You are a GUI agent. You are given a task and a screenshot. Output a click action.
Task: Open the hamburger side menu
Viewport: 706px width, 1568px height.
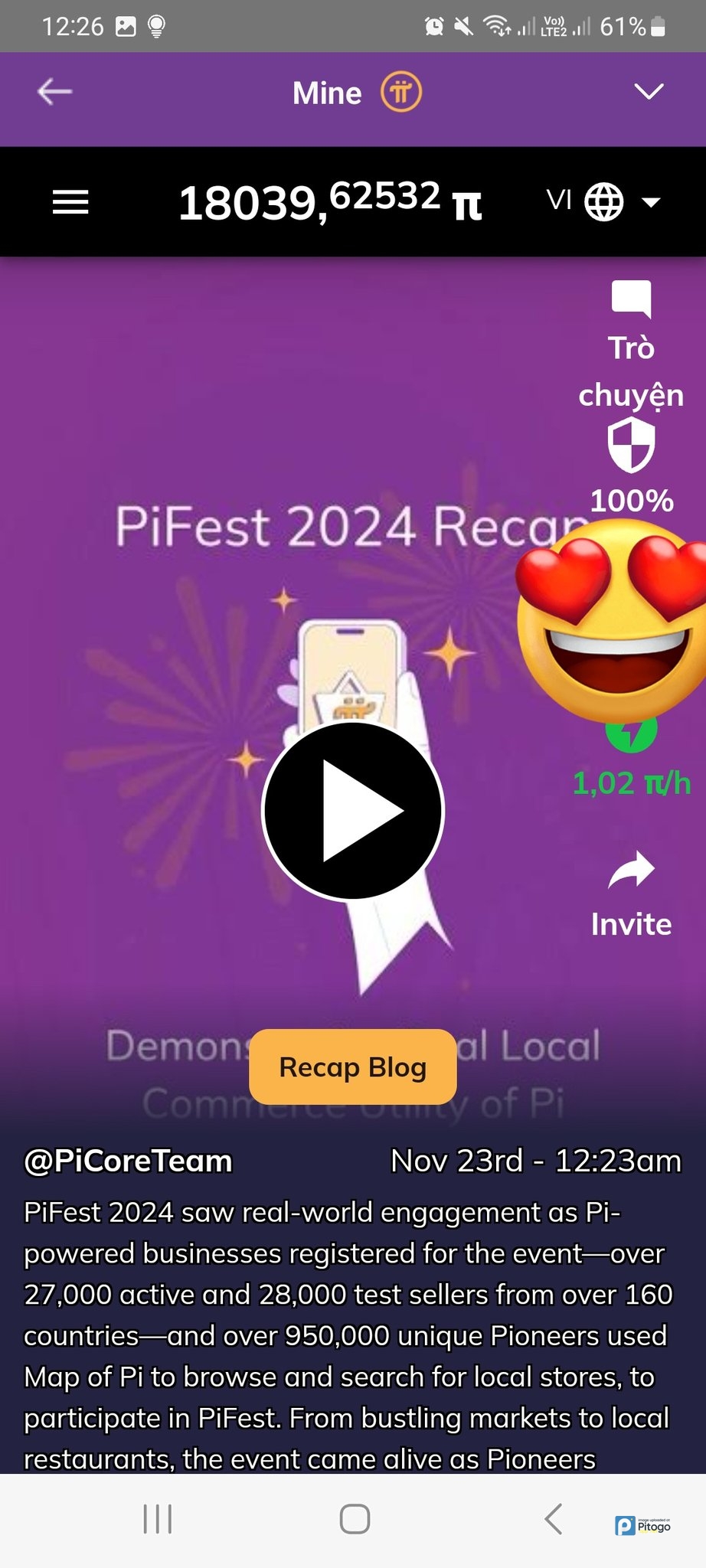[70, 202]
